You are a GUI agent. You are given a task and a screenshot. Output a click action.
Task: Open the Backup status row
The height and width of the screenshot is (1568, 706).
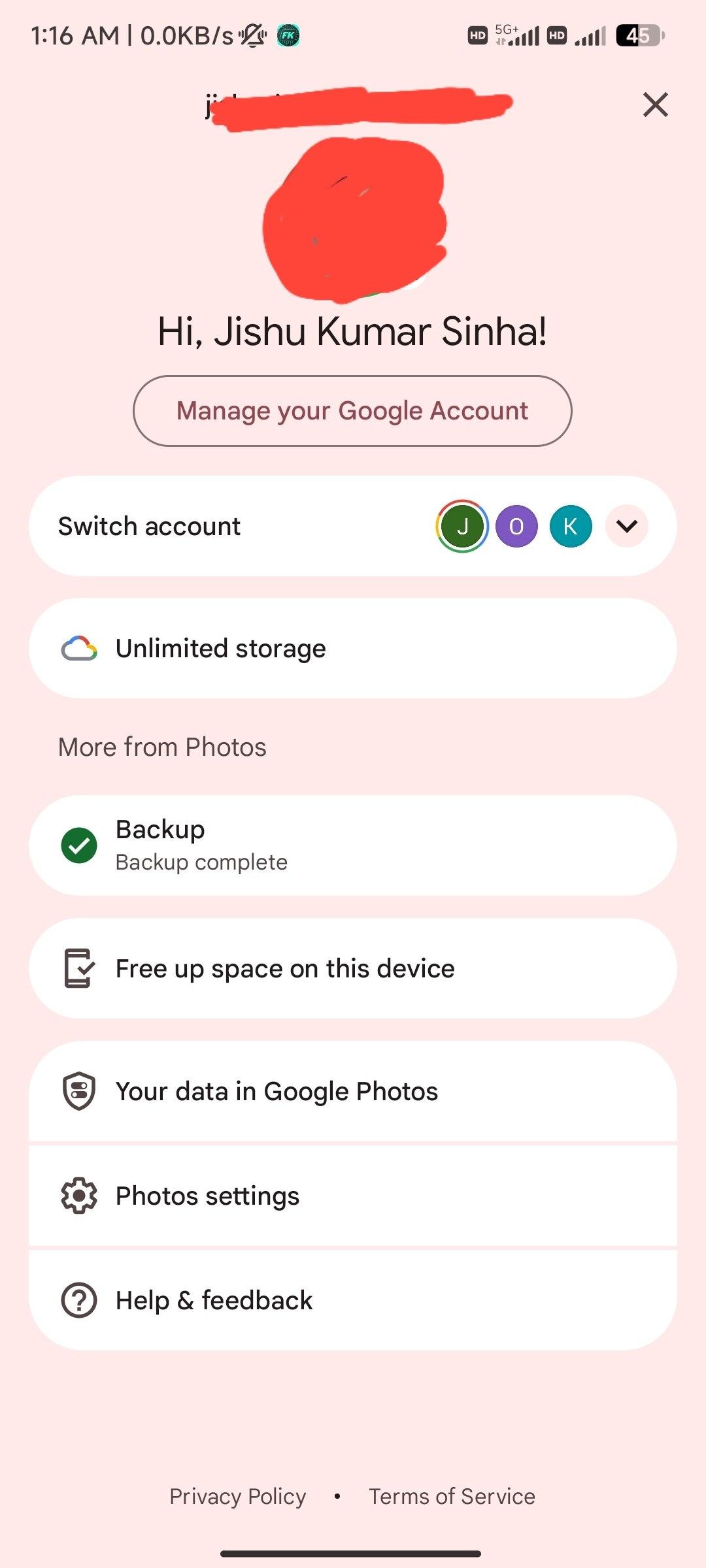[x=352, y=845]
